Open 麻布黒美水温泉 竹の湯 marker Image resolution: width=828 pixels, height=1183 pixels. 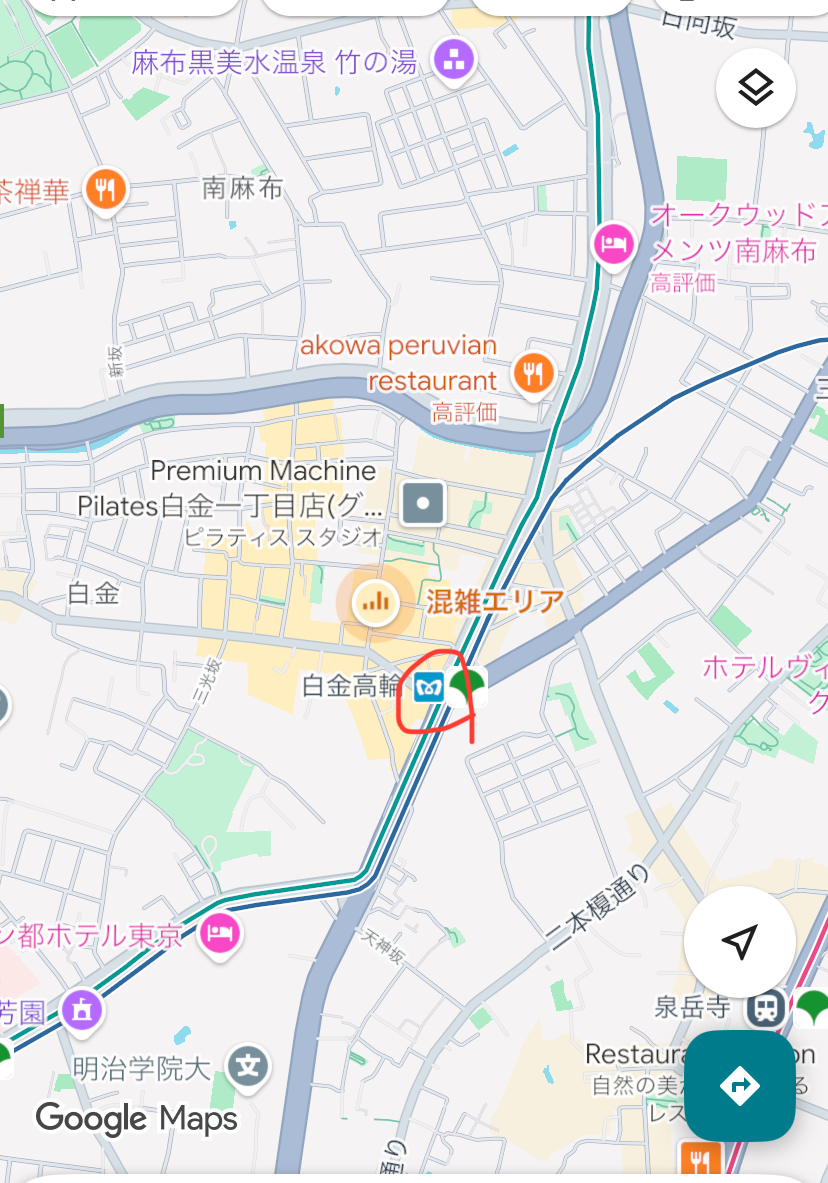point(454,61)
